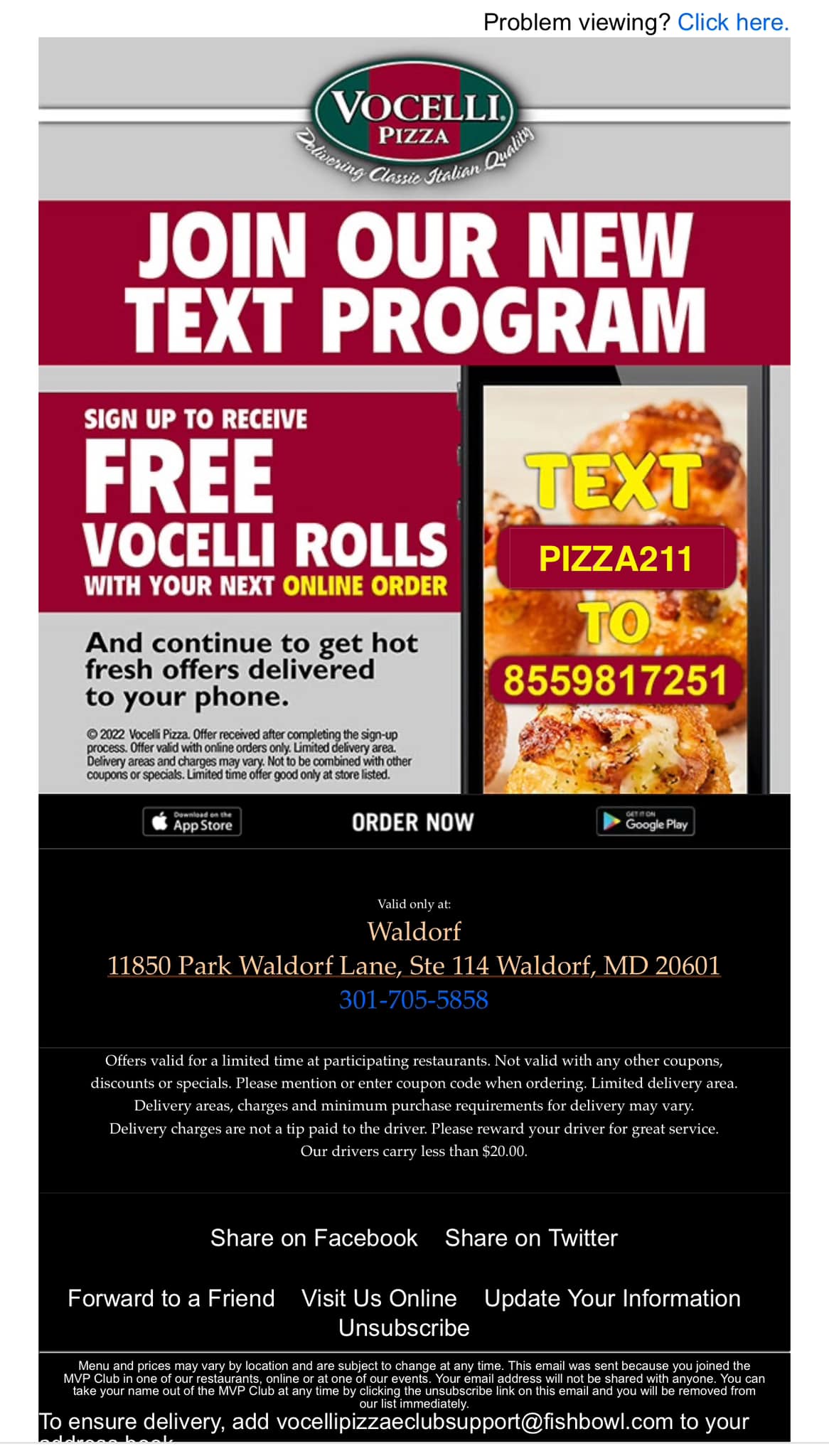
Task: Tap the ORDER NOW button
Action: [413, 823]
